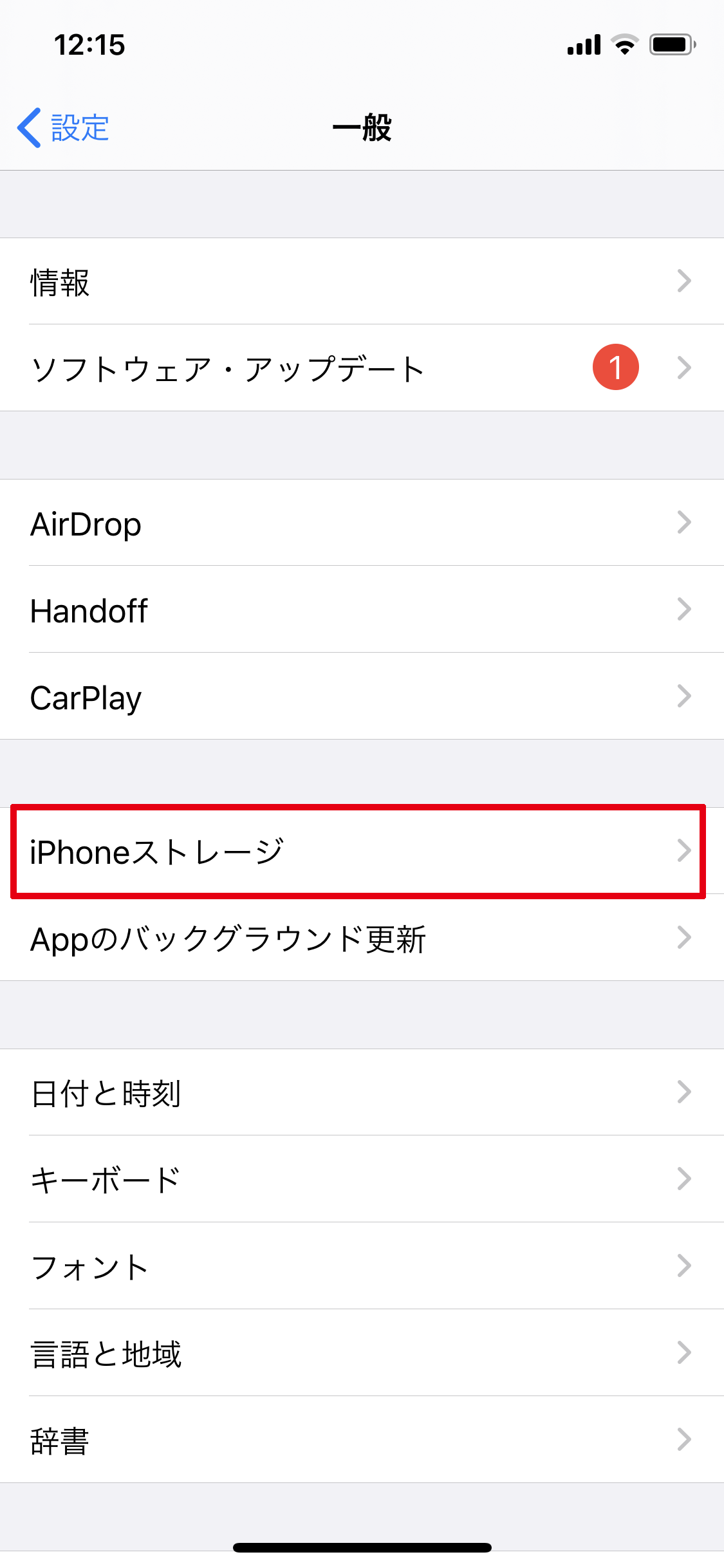
Task: Open the 情報 row
Action: coord(360,281)
